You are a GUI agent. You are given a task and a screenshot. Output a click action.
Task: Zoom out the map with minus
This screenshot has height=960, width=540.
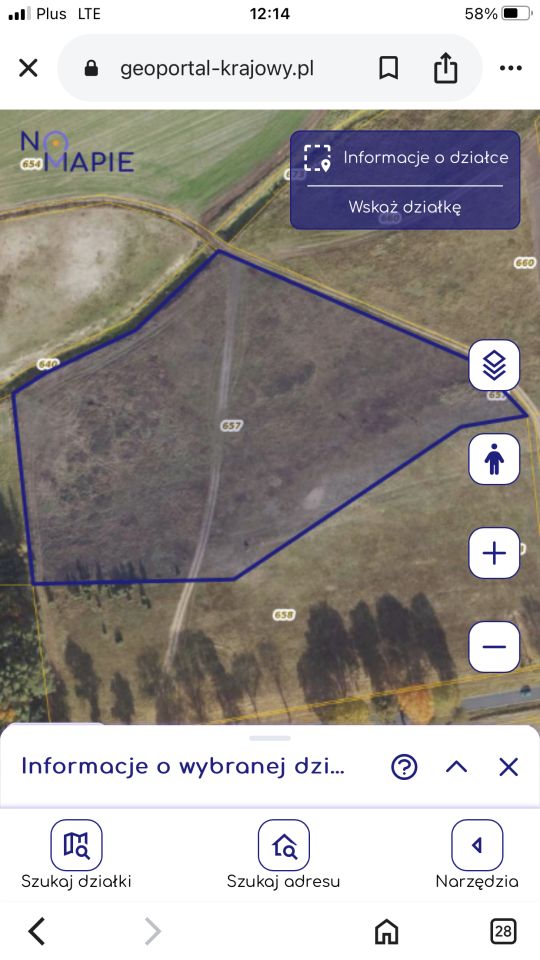pos(494,647)
